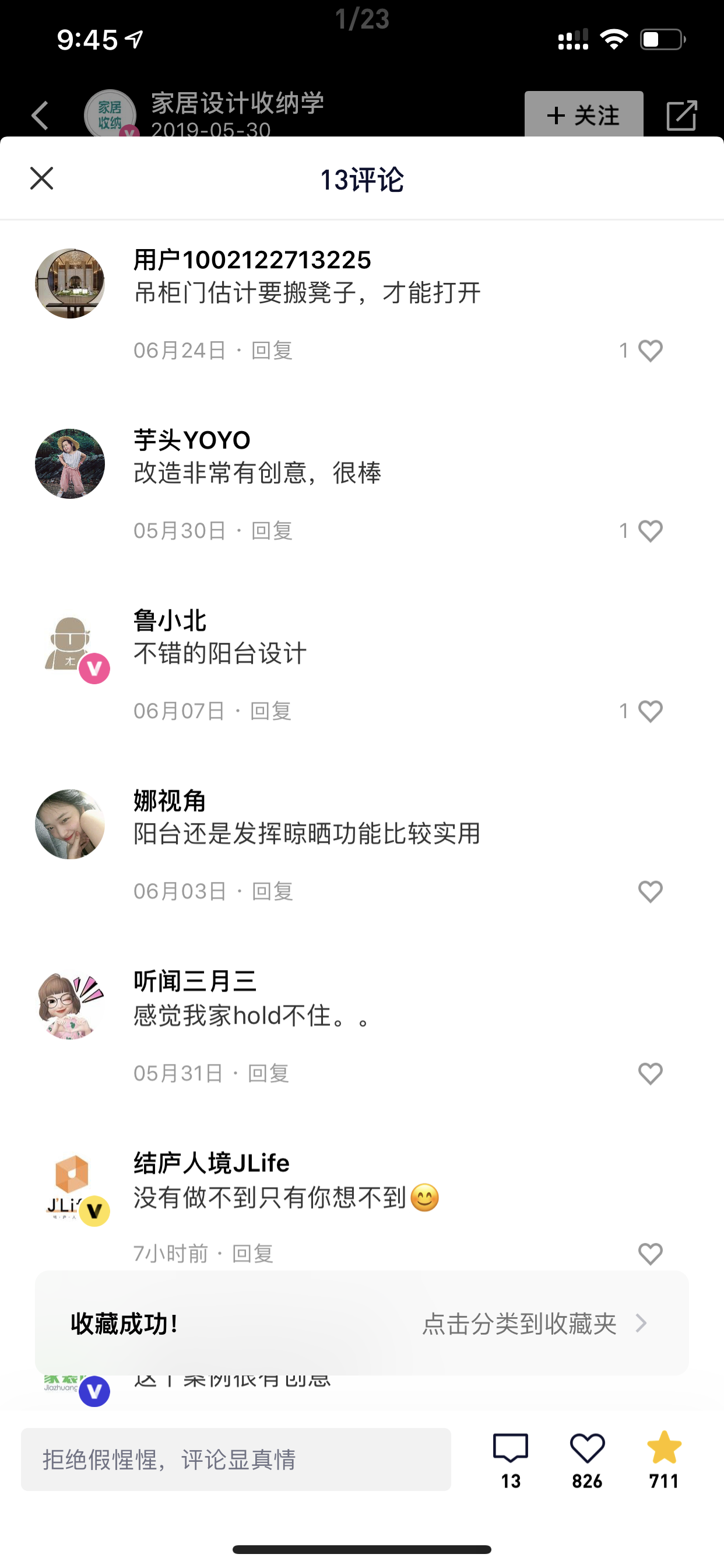The width and height of the screenshot is (724, 1568).
Task: Like the post with the 826 heart
Action: click(x=587, y=1459)
